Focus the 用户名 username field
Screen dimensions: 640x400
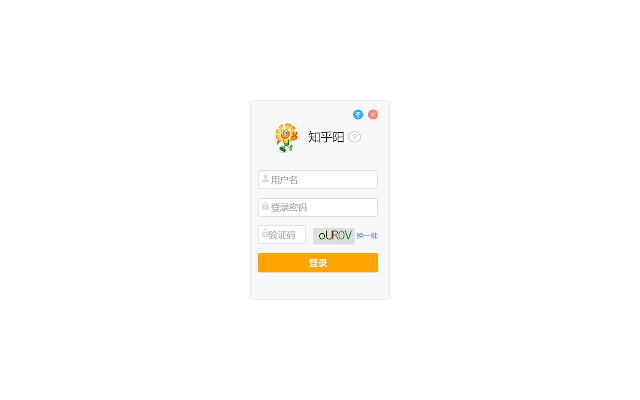pyautogui.click(x=318, y=180)
